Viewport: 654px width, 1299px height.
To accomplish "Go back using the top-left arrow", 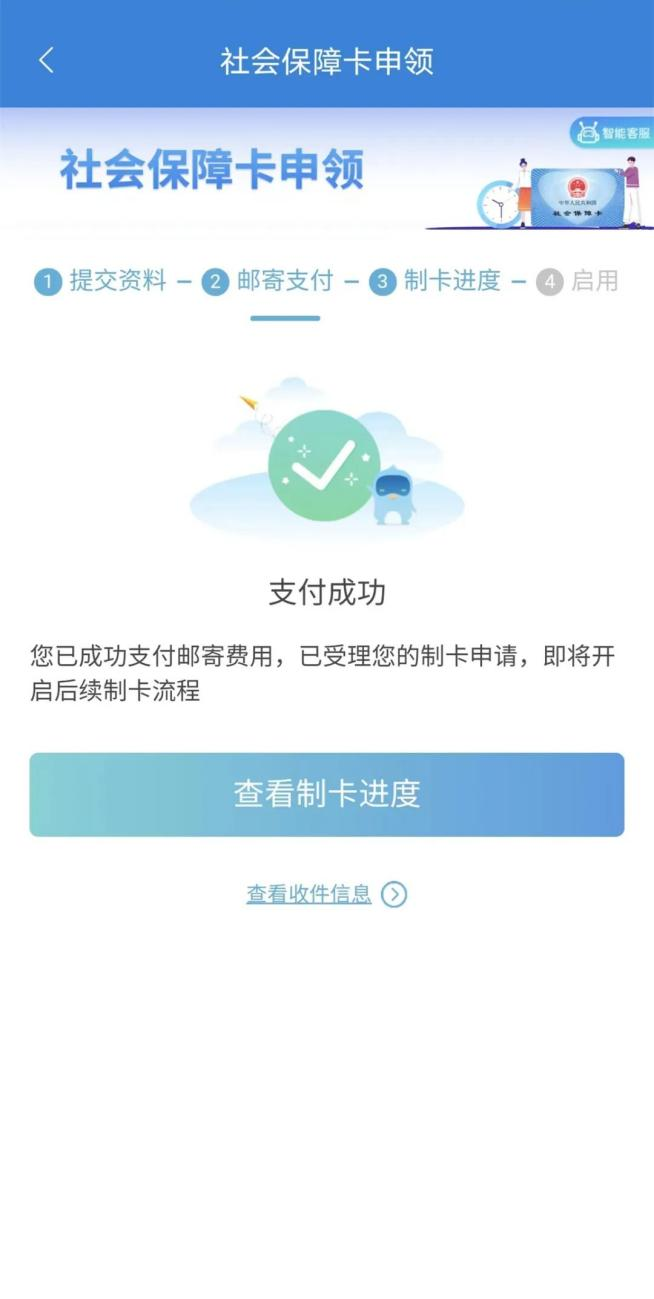I will 46,61.
